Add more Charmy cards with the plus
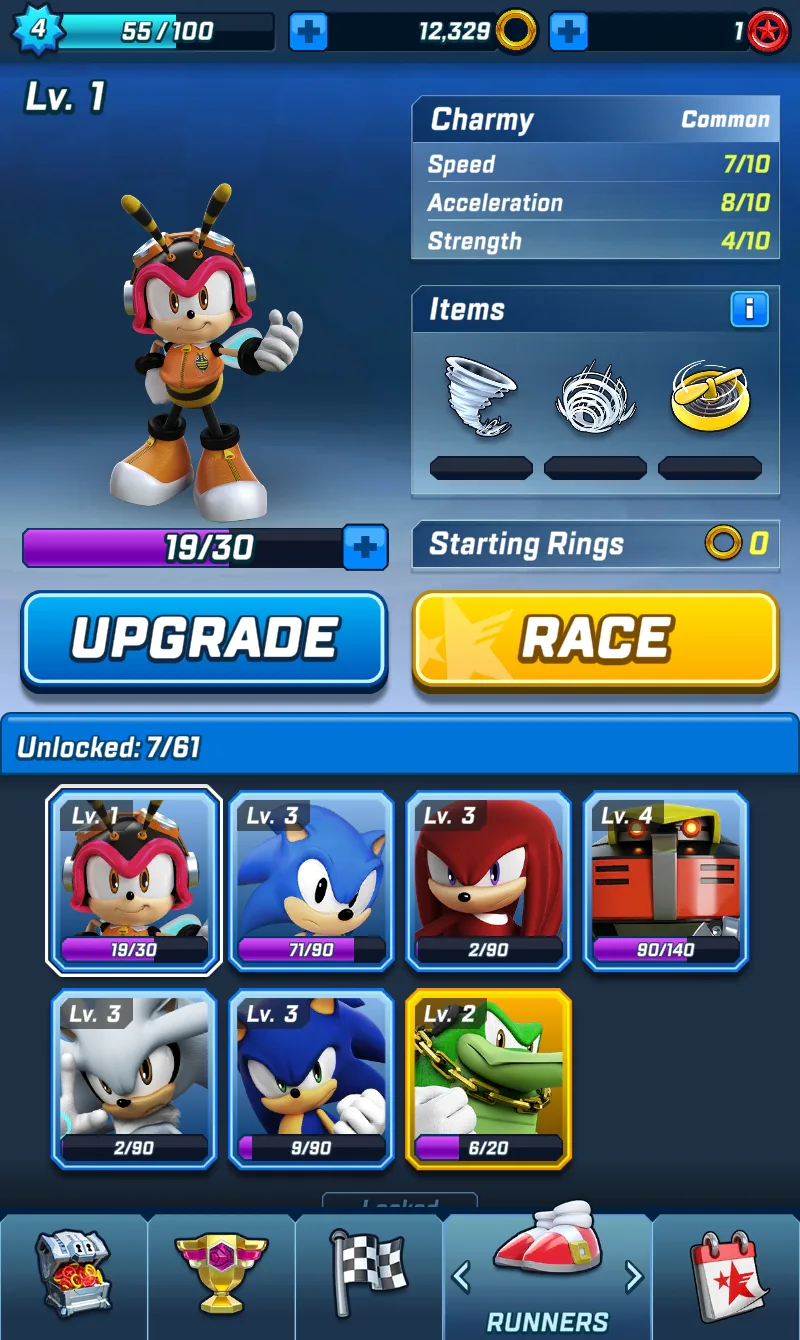Image resolution: width=800 pixels, height=1340 pixels. 365,547
